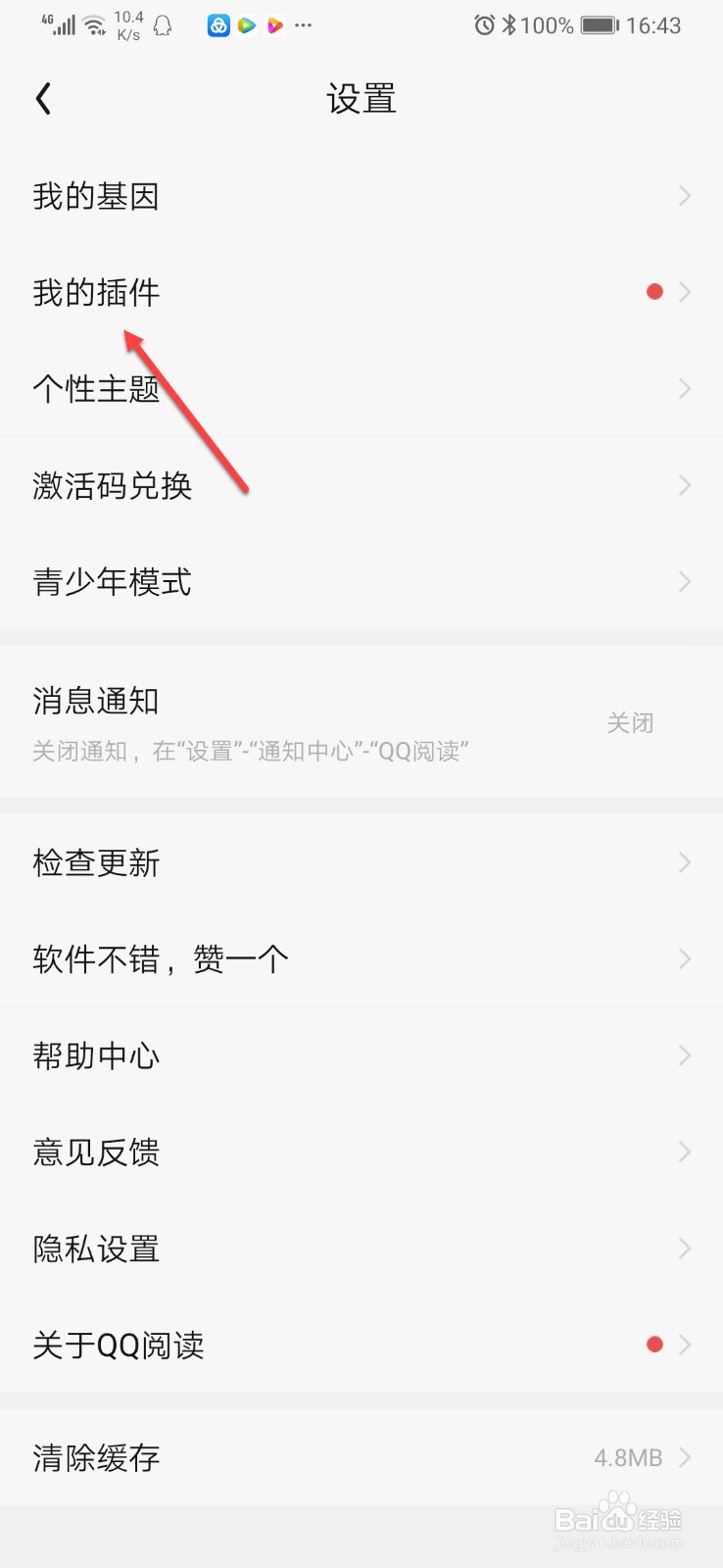Tap 消息通知 to change notification state

[x=95, y=700]
